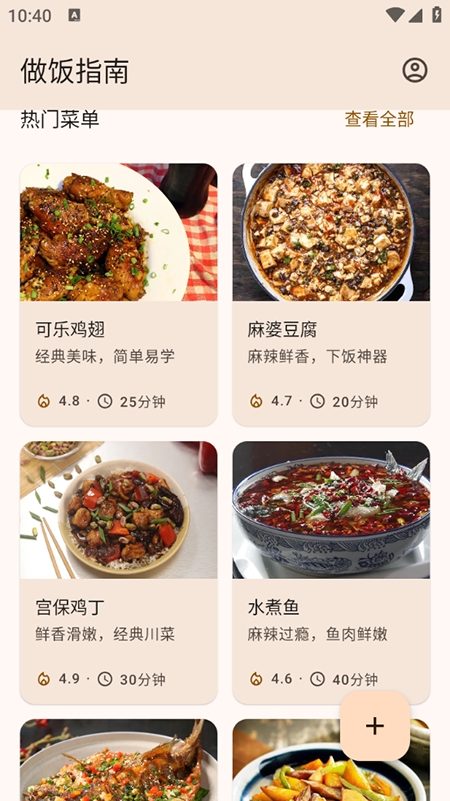Open the 可乐鸡翅 recipe card
450x801 pixels.
click(x=119, y=294)
